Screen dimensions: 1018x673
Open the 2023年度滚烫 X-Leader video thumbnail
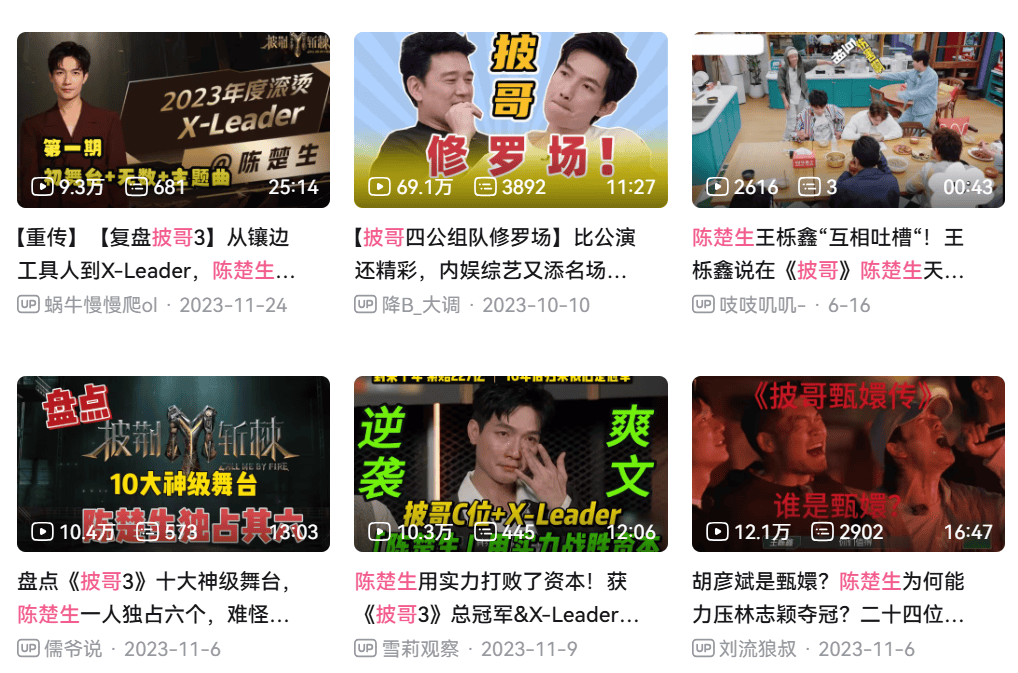173,119
